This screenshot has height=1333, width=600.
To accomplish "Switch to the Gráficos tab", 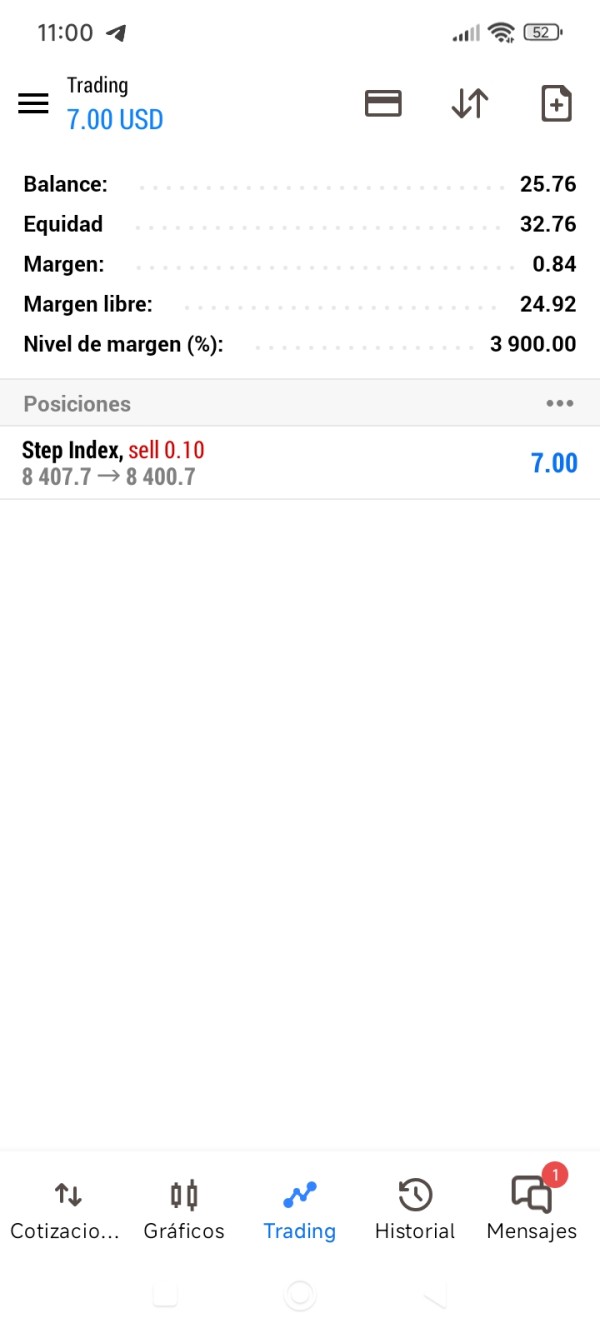I will (184, 1211).
